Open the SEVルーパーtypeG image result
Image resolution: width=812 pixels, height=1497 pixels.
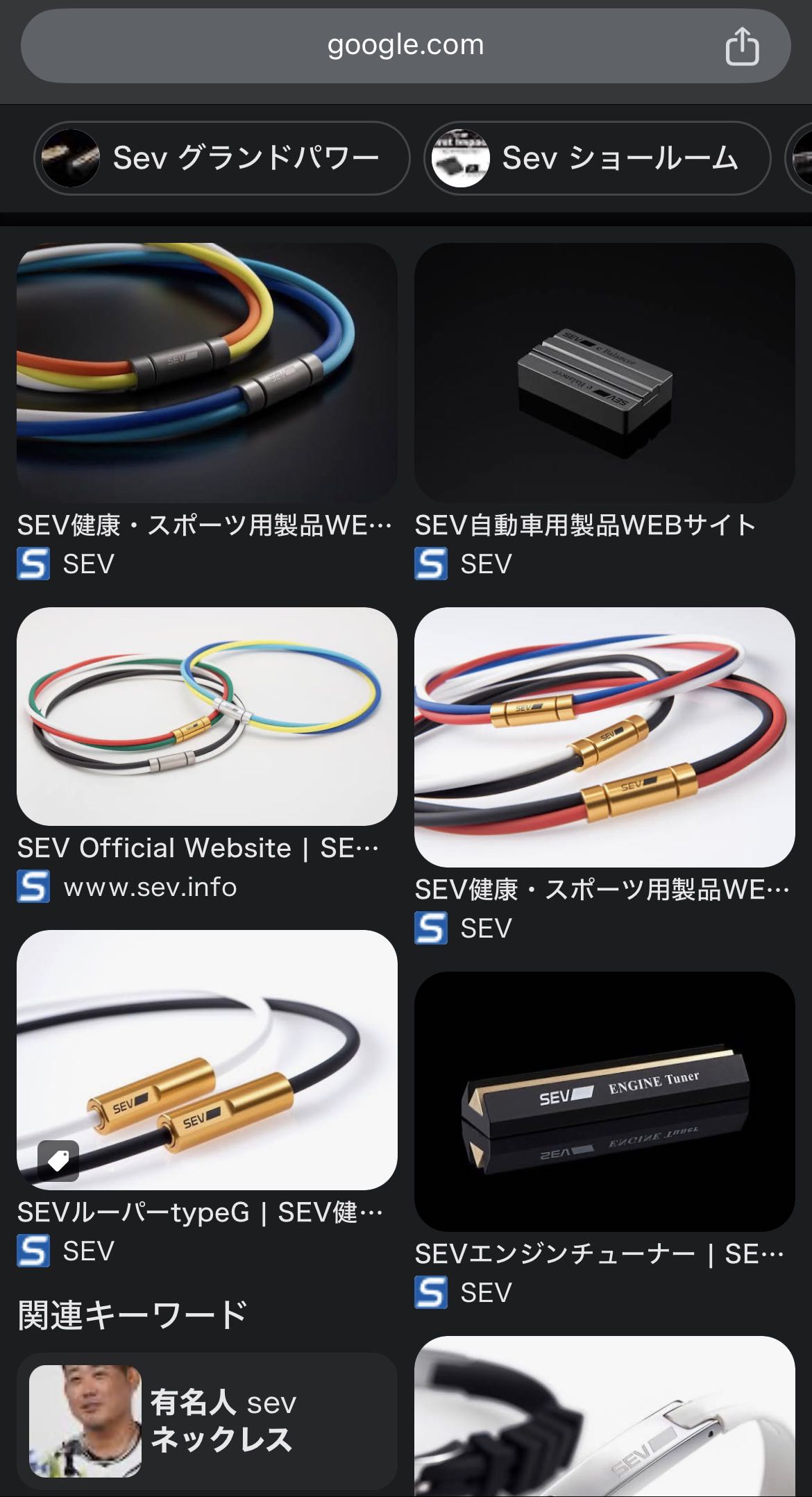(x=207, y=1059)
